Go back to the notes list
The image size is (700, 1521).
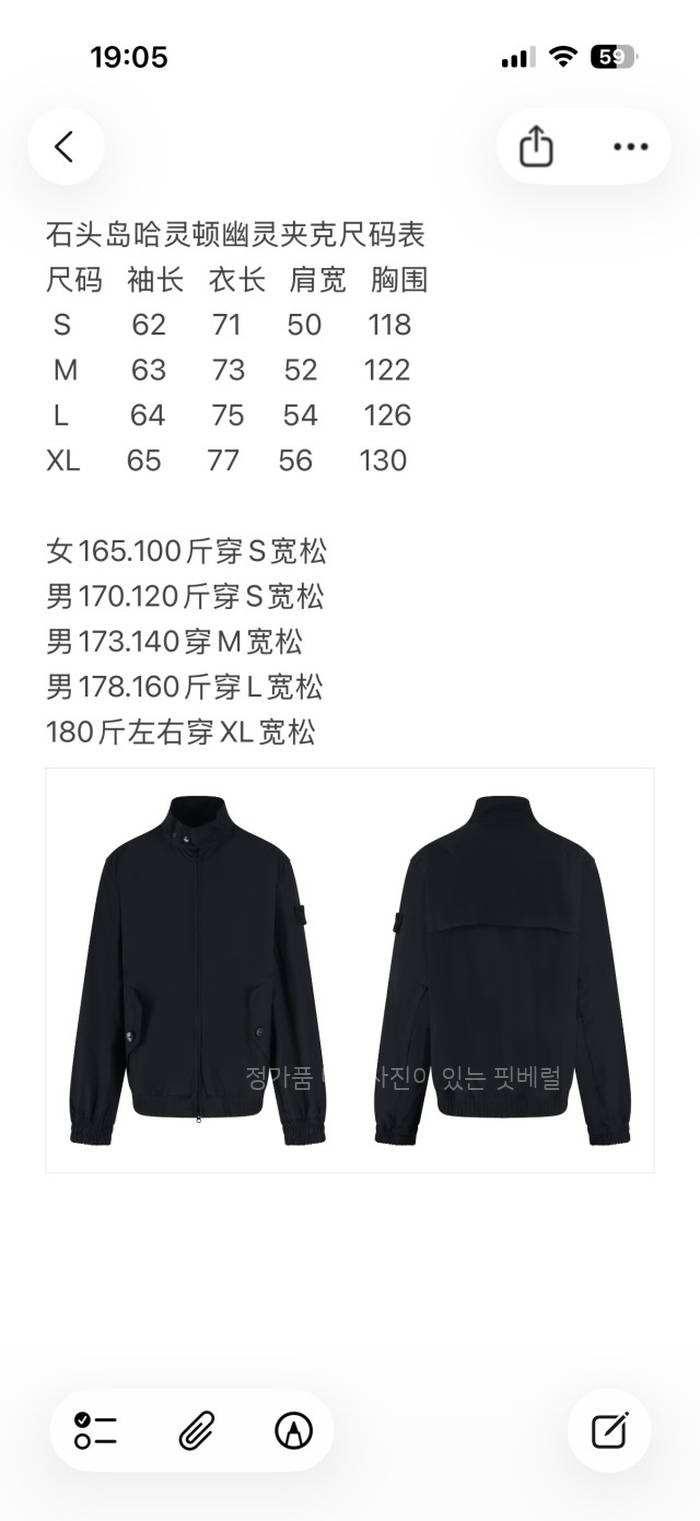pyautogui.click(x=65, y=147)
